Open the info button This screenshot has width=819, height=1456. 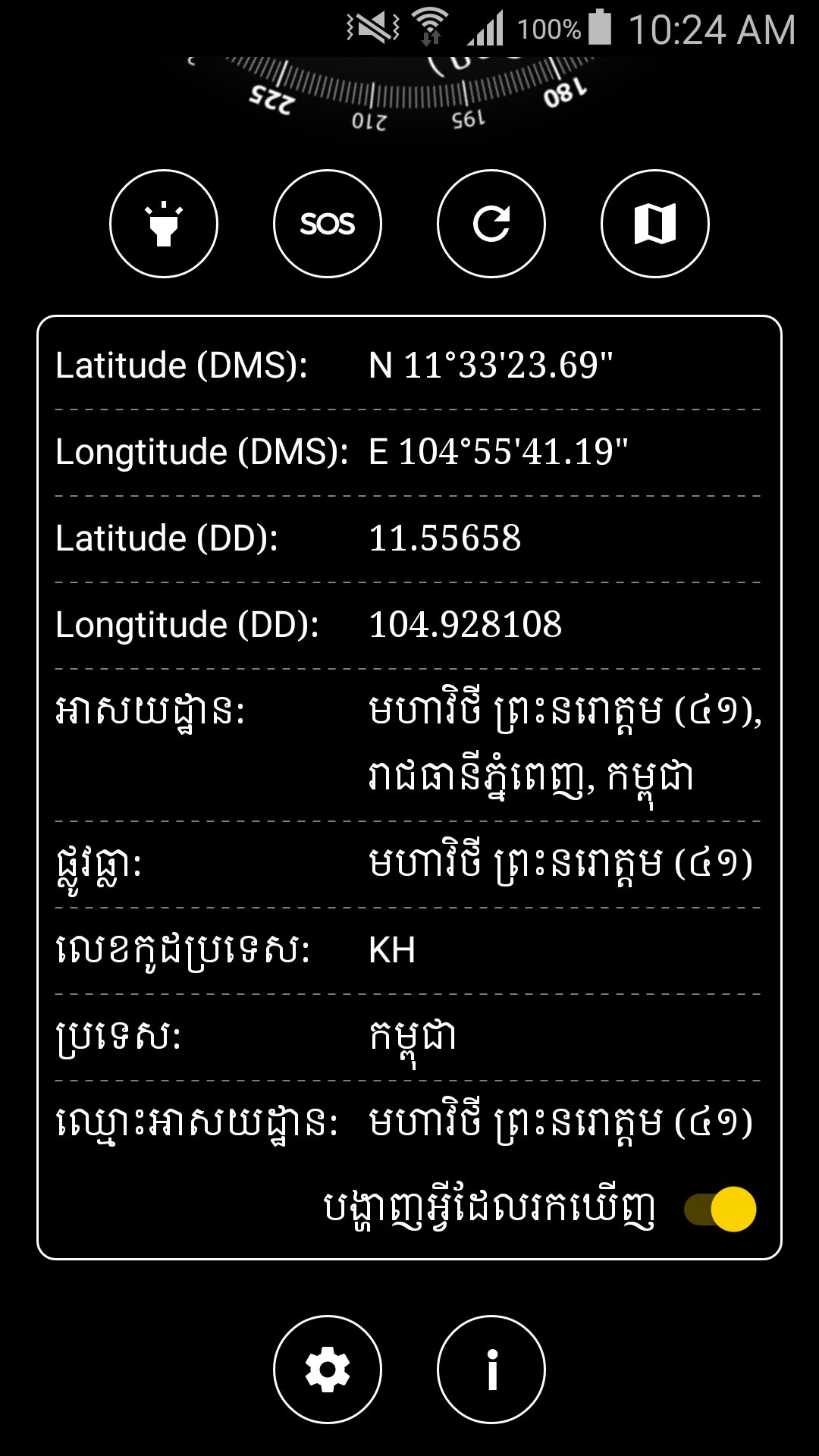click(491, 1370)
